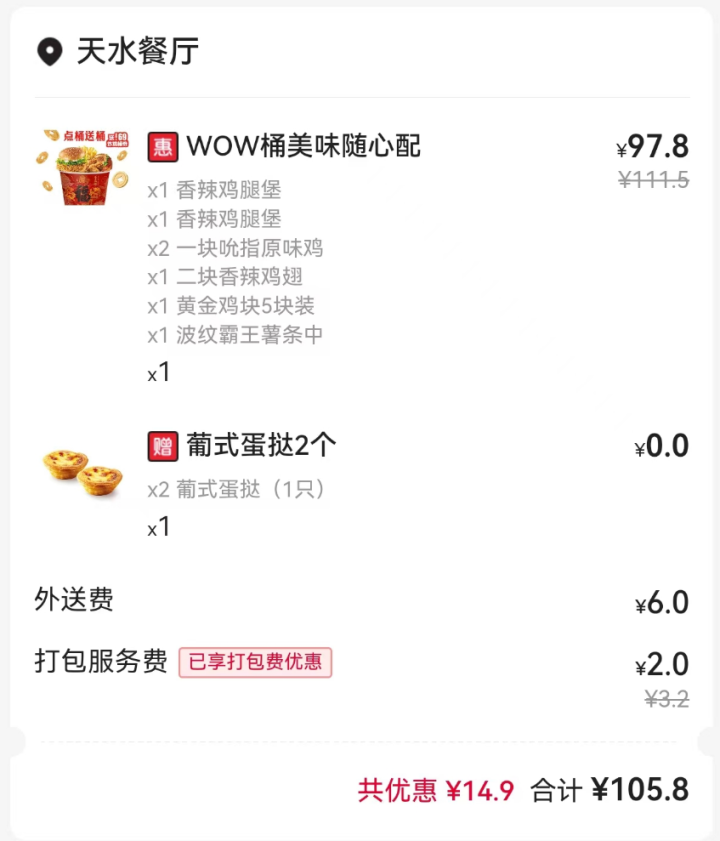Click the ¥97.8 combo price

click(x=655, y=146)
